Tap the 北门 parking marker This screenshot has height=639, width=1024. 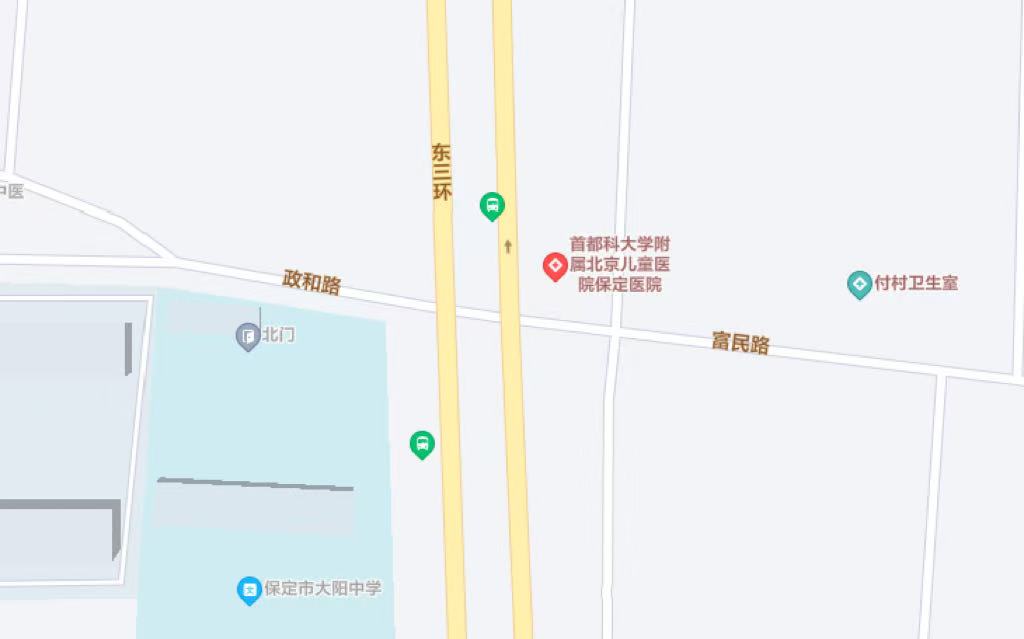247,336
